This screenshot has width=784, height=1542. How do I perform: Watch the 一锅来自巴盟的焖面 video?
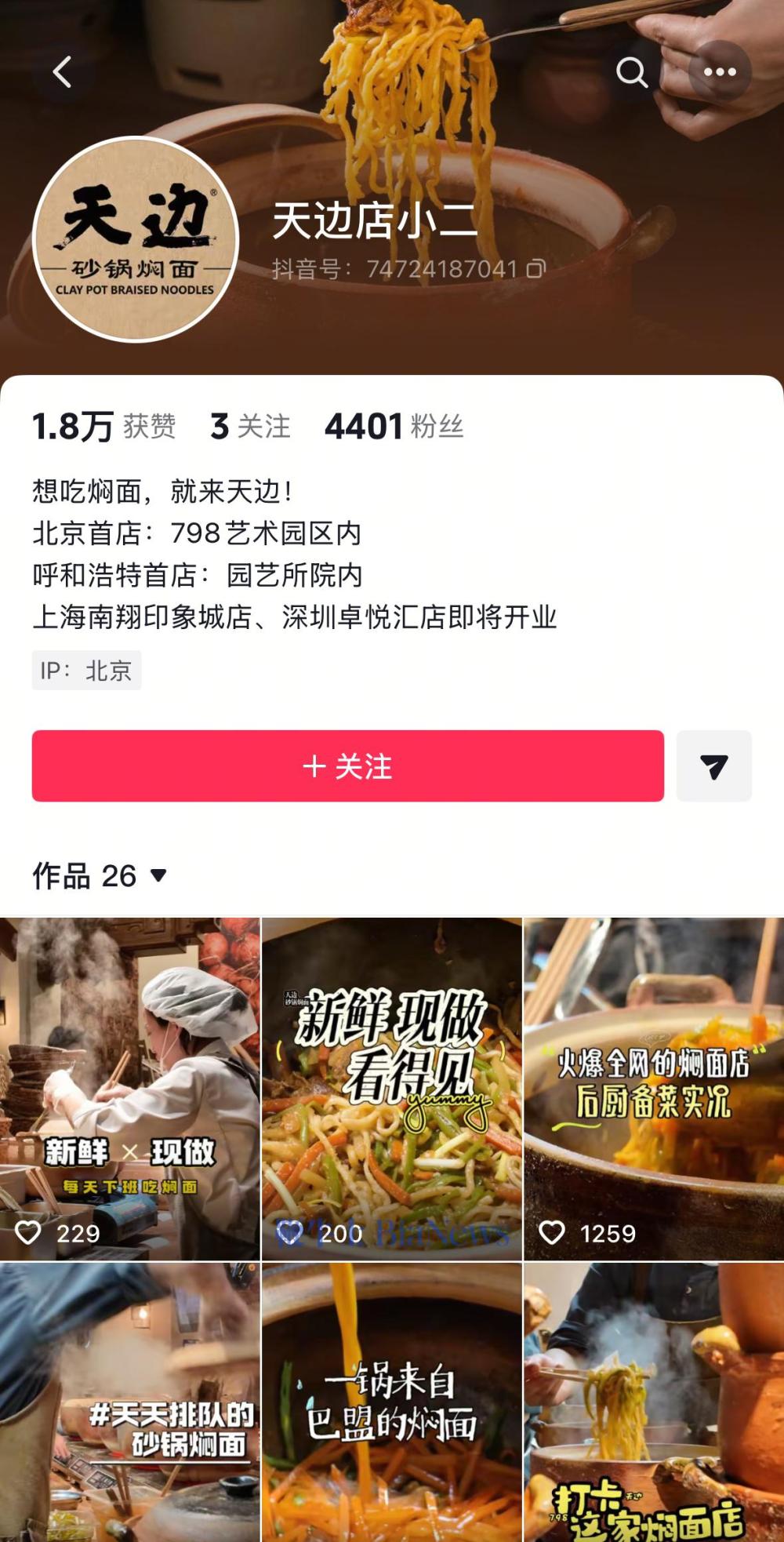coord(391,1404)
